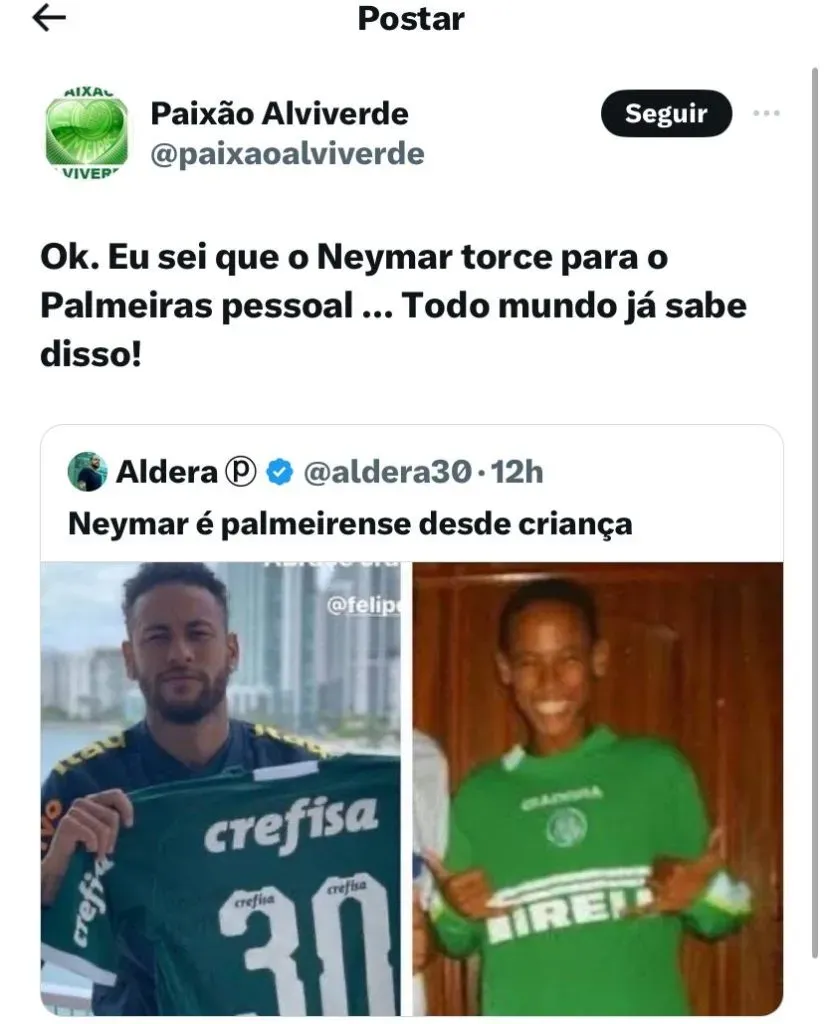Follow Paixão Alviverde with Seguir button
This screenshot has height=1024, width=824.
click(666, 114)
